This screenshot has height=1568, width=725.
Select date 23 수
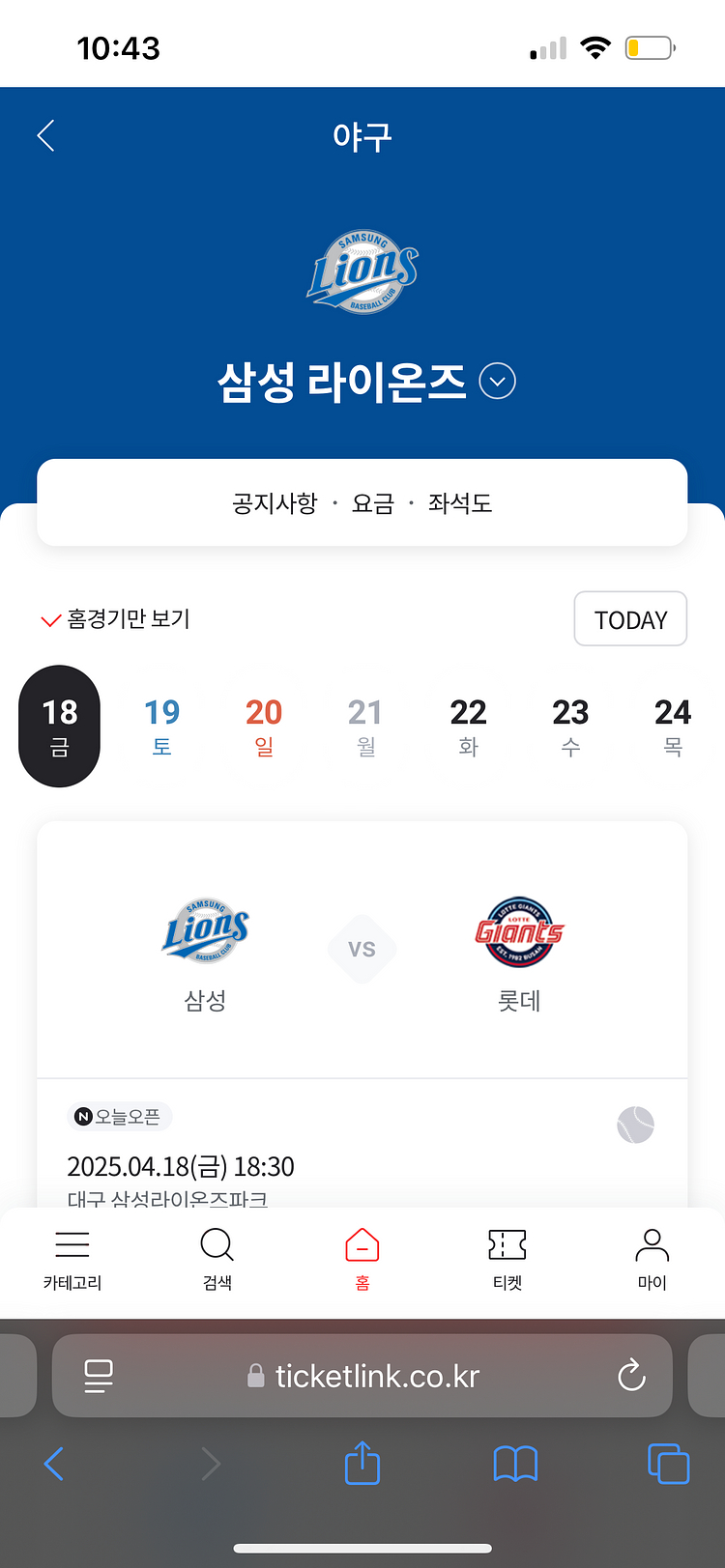click(570, 727)
